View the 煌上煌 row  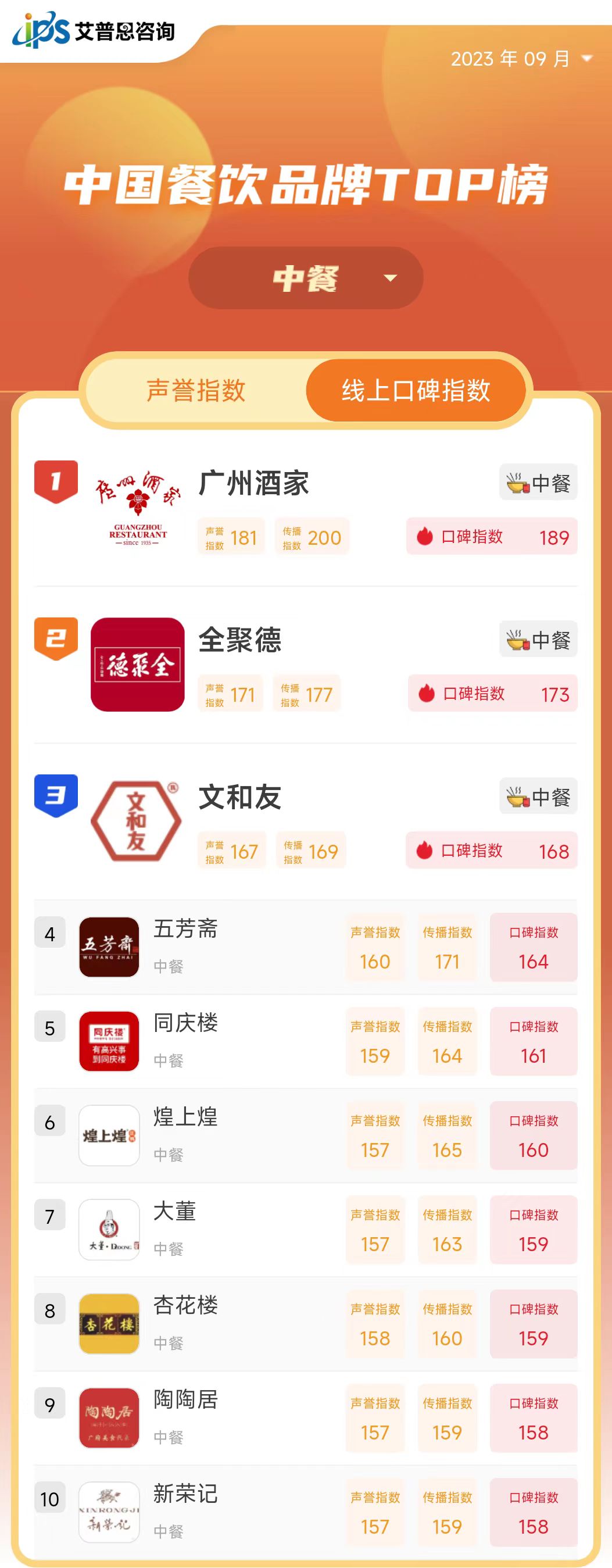(185, 1118)
